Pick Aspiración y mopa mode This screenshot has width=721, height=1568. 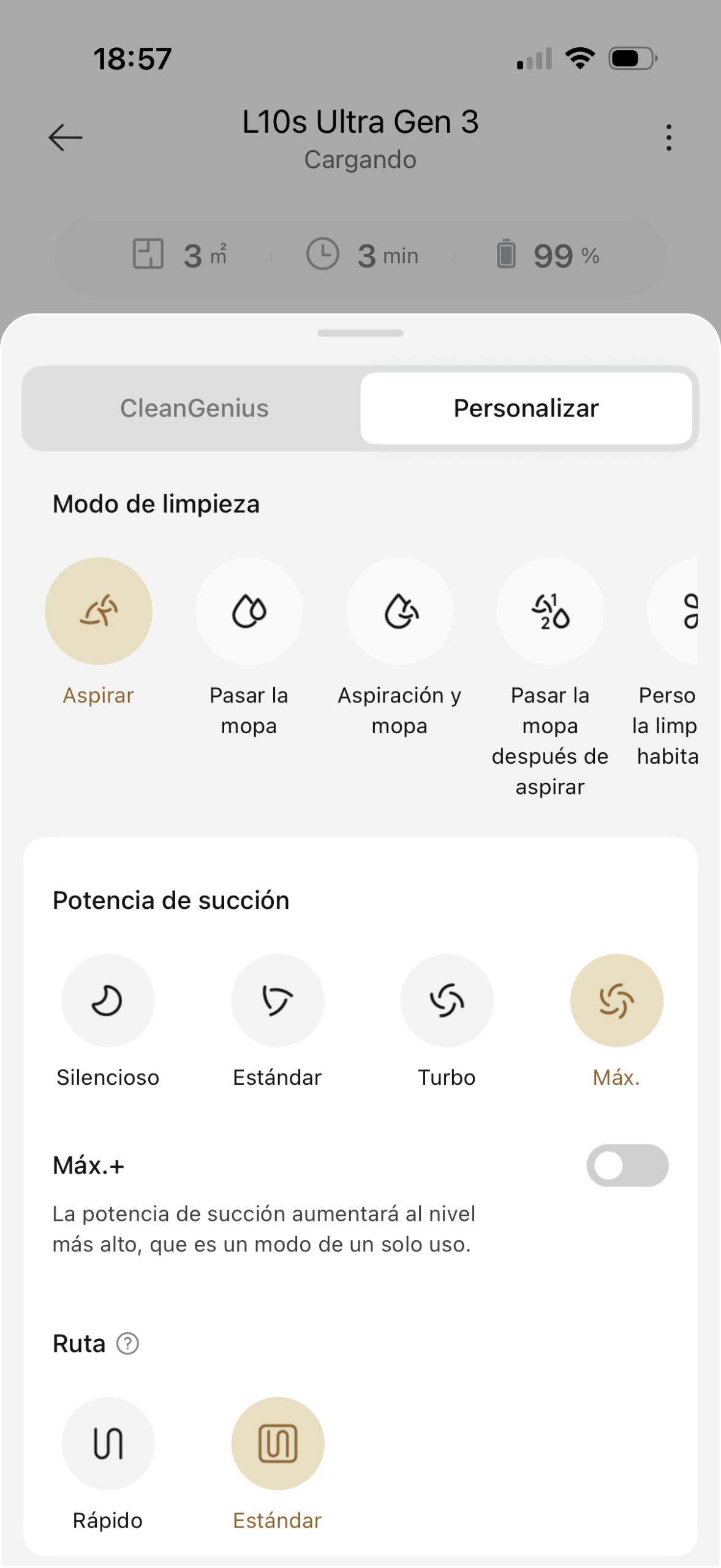[x=399, y=611]
